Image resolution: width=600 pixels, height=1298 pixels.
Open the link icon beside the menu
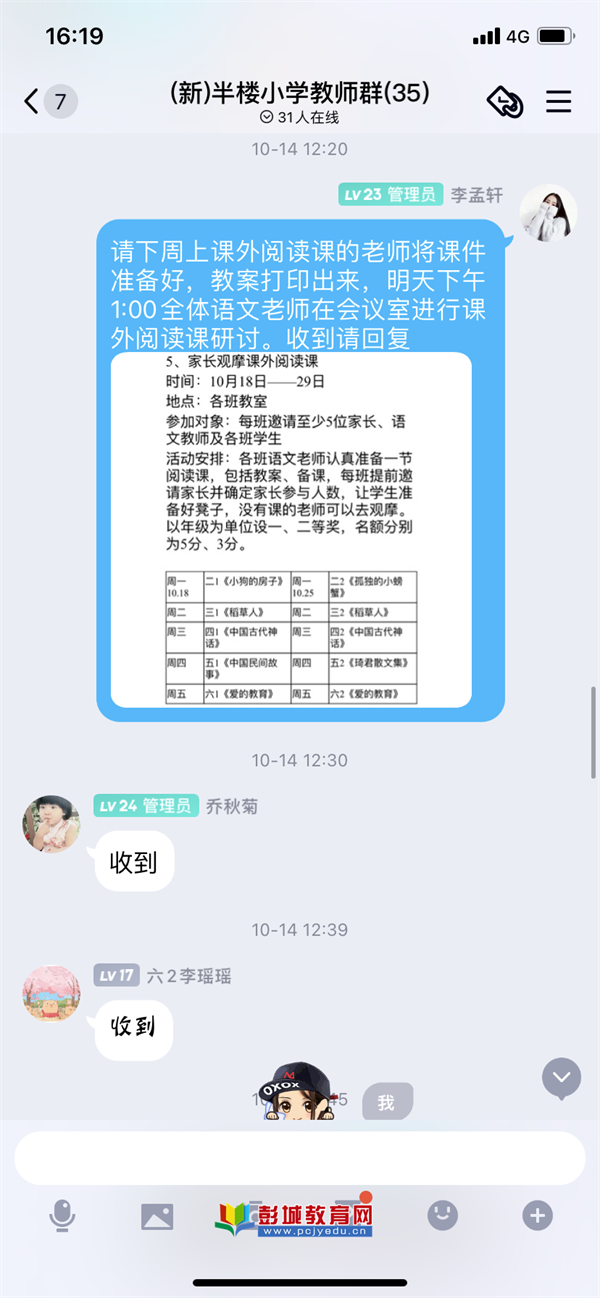(x=505, y=101)
